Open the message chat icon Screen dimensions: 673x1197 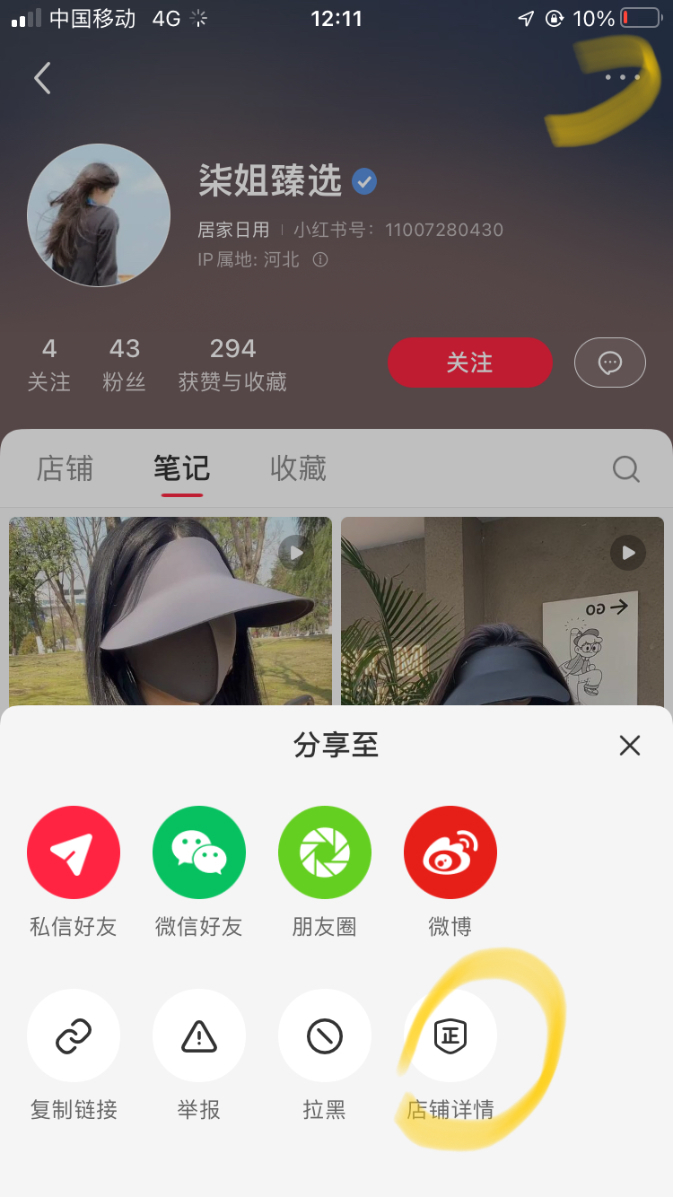pyautogui.click(x=610, y=362)
